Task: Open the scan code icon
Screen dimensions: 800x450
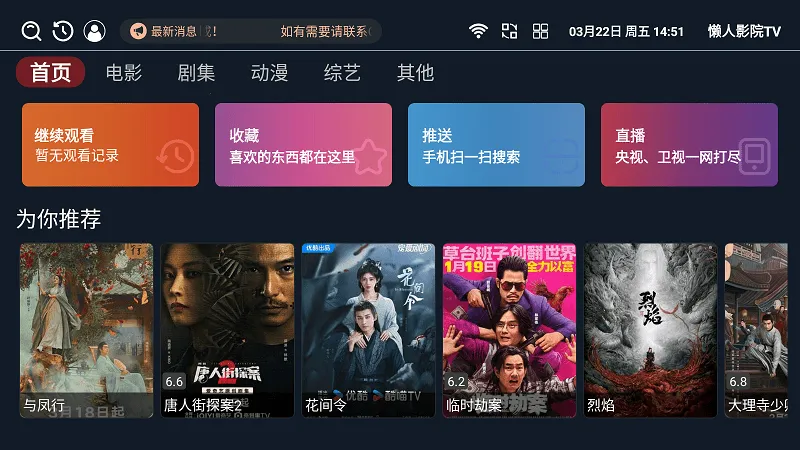Action: tap(510, 31)
